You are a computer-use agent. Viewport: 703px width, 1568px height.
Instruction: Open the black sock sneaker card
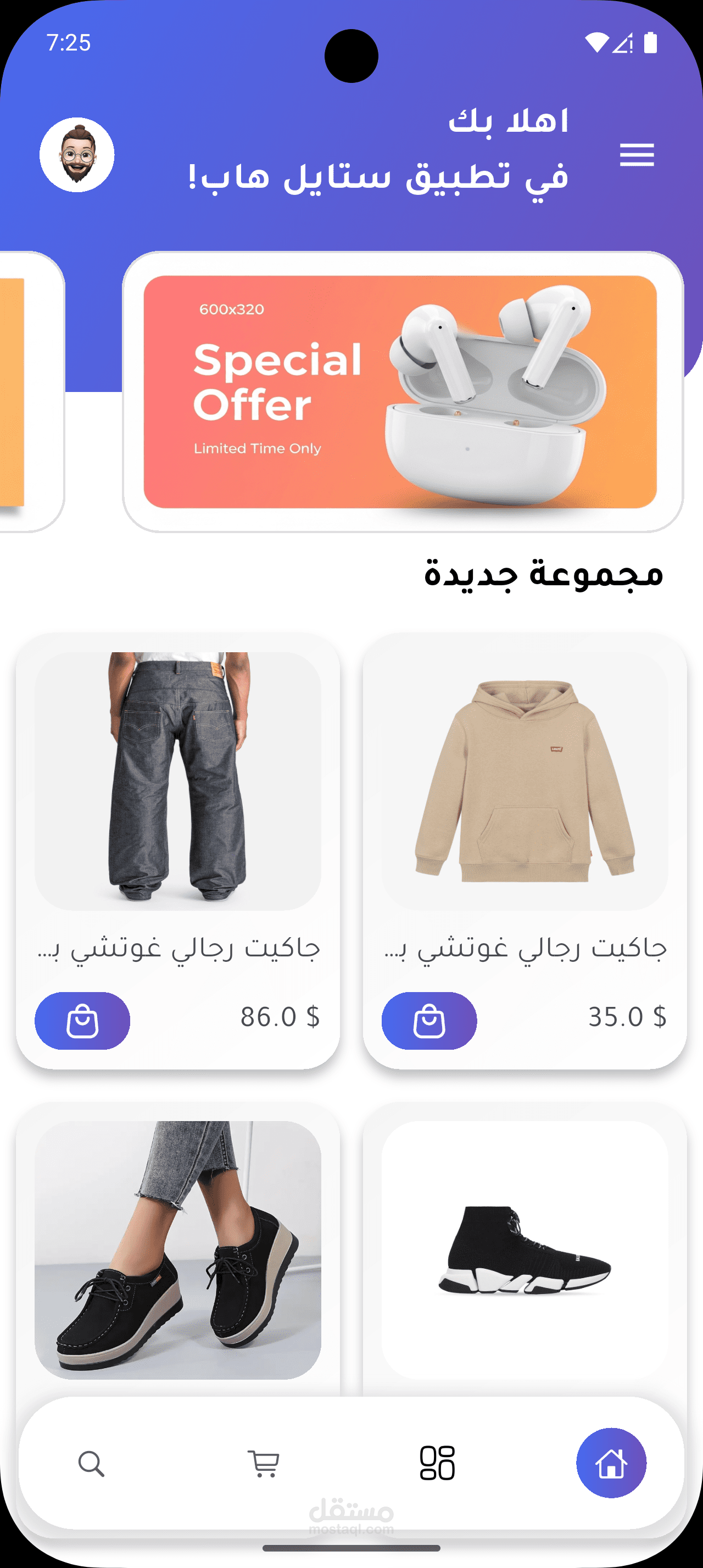coord(525,1250)
